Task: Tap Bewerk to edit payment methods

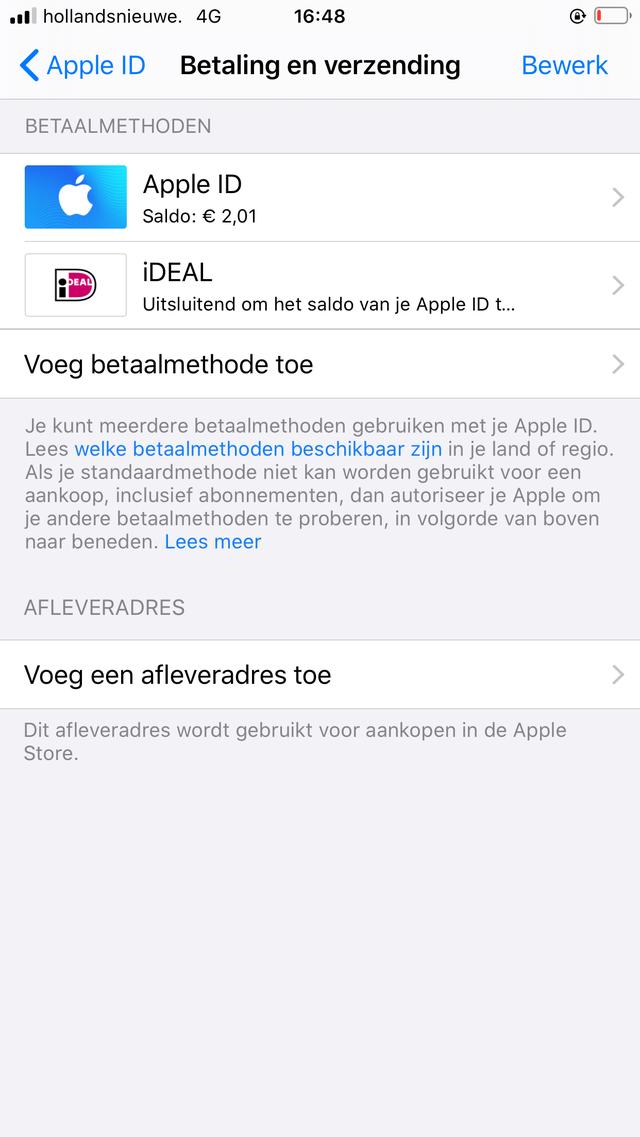Action: point(564,66)
